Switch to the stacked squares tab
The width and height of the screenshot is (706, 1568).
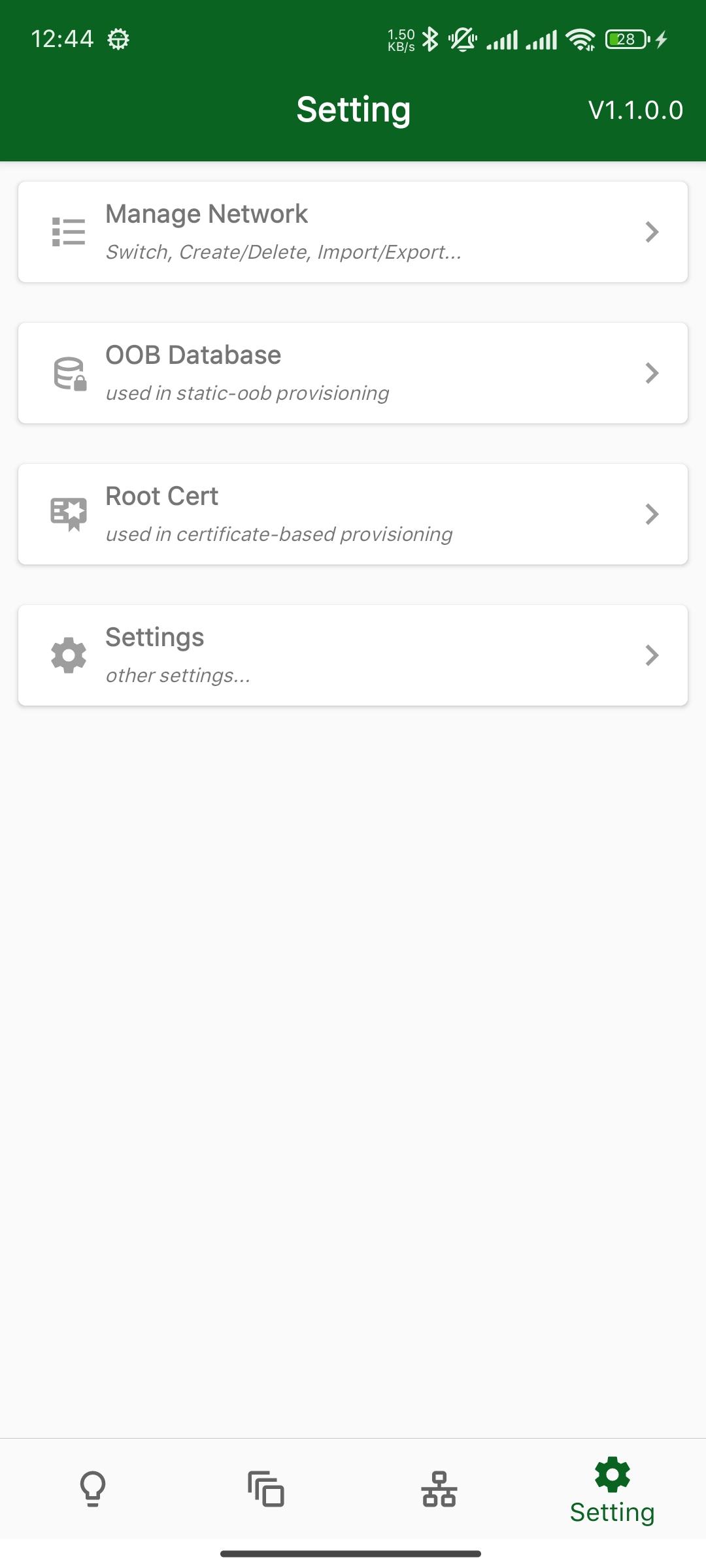tap(265, 1488)
